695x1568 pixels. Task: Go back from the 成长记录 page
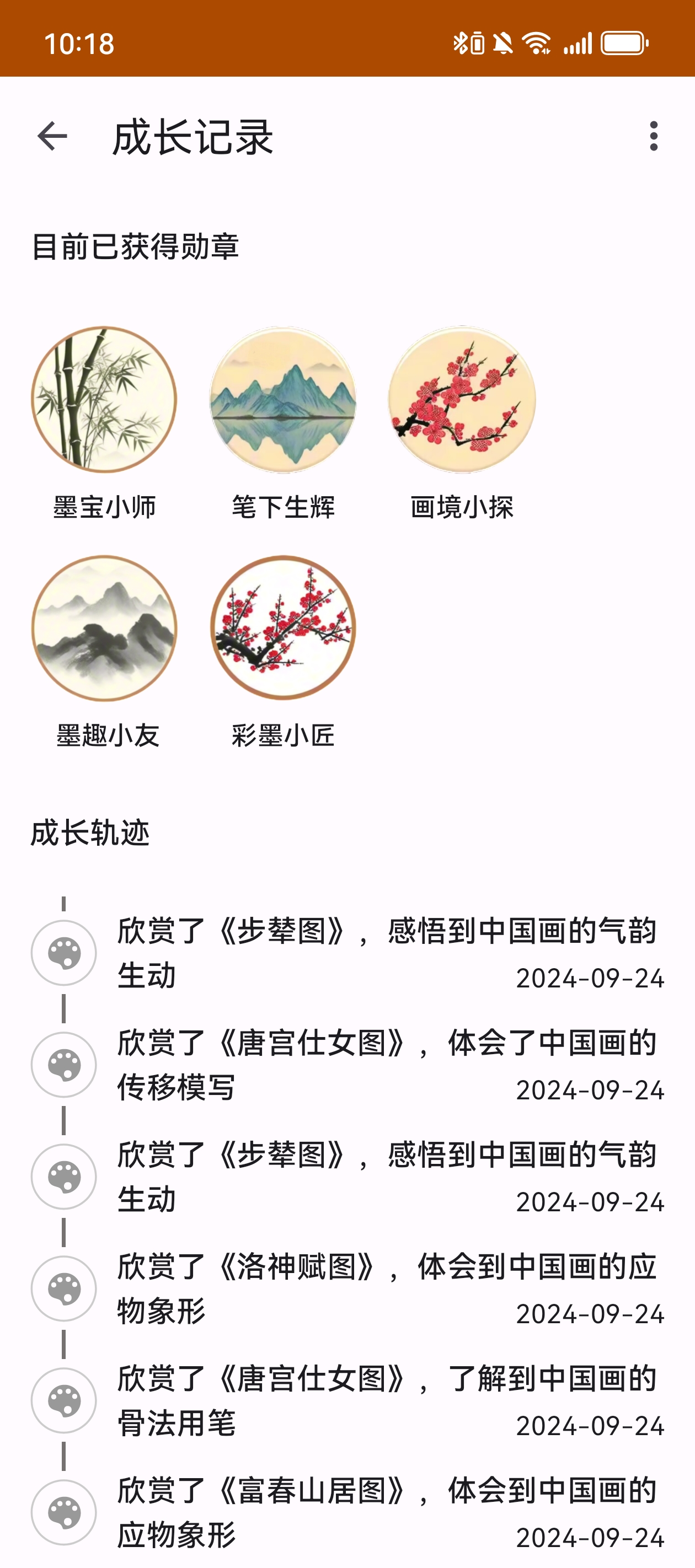coord(52,136)
